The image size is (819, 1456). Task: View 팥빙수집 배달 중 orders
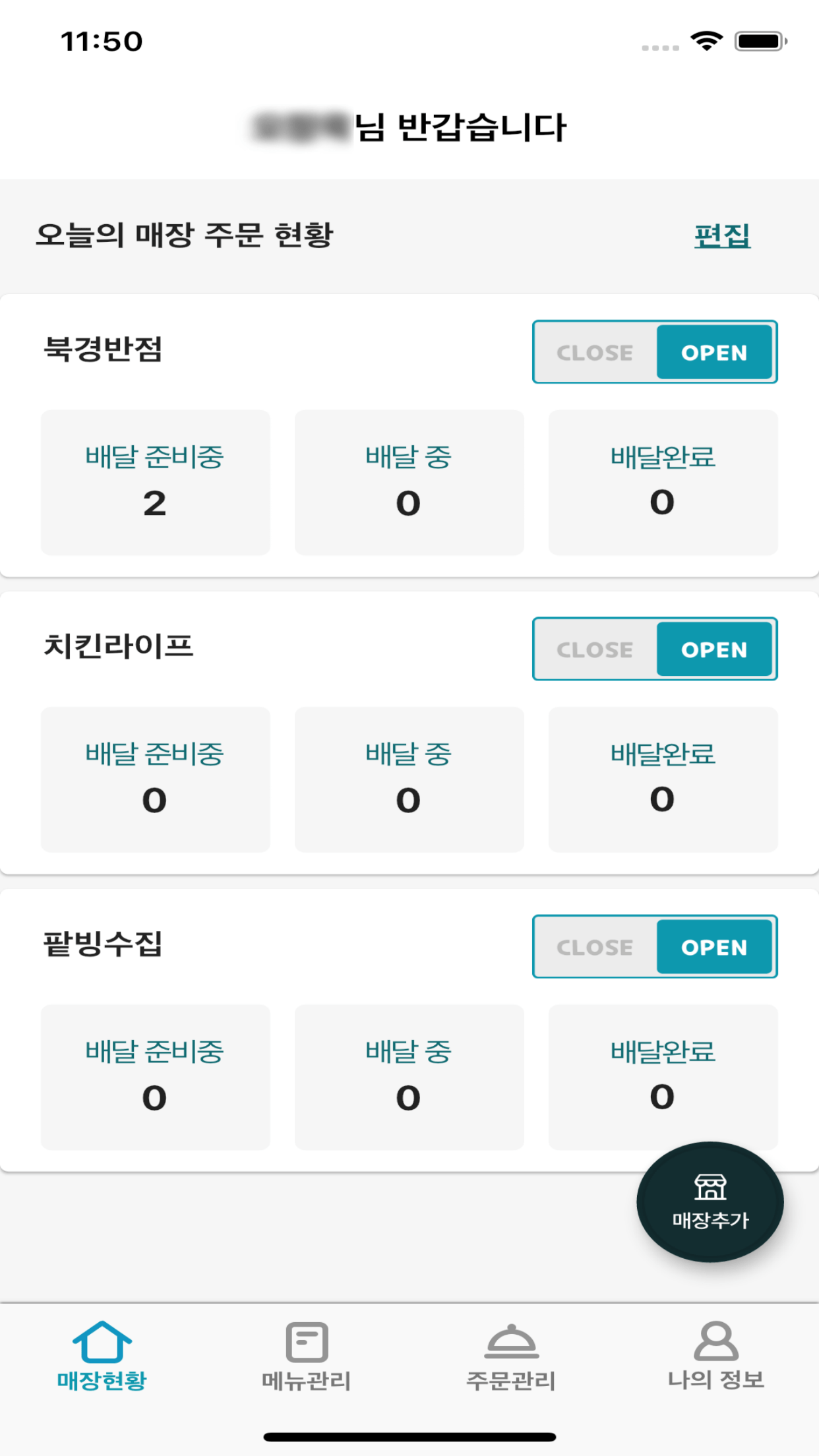409,1077
